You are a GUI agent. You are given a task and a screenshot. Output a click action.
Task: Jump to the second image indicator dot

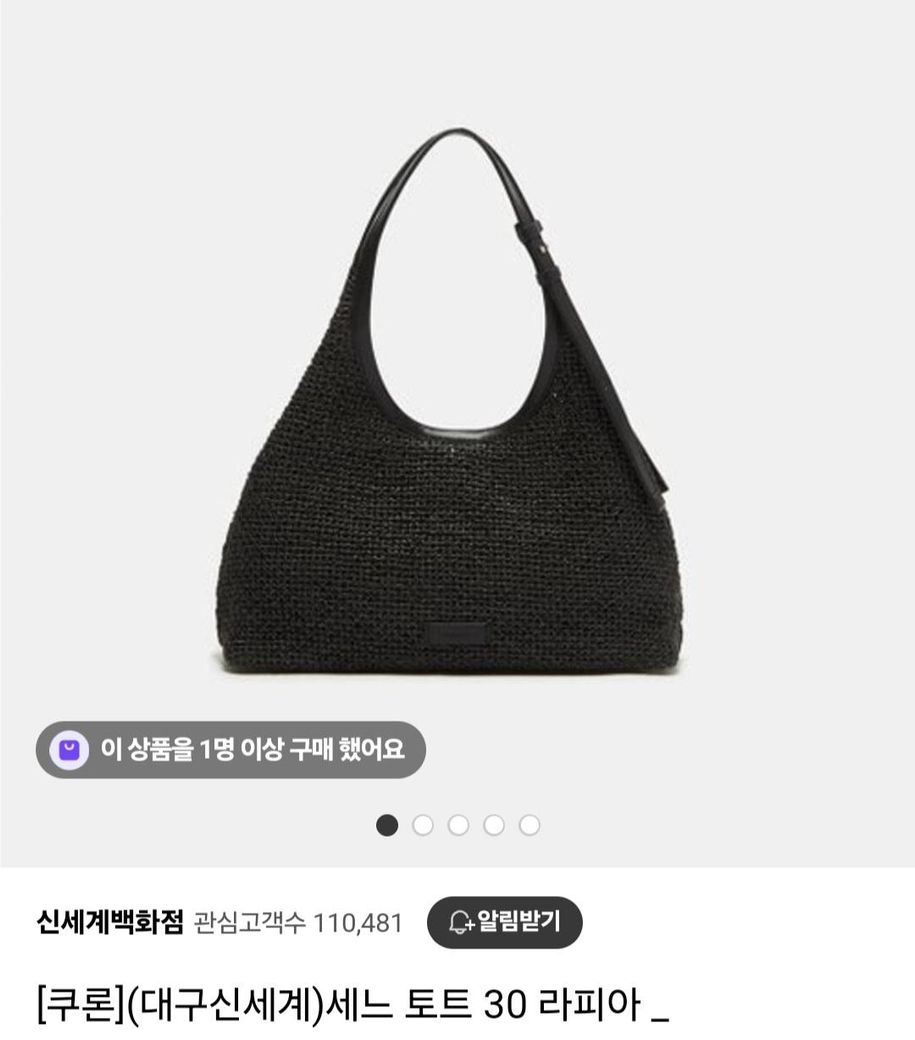click(x=423, y=825)
